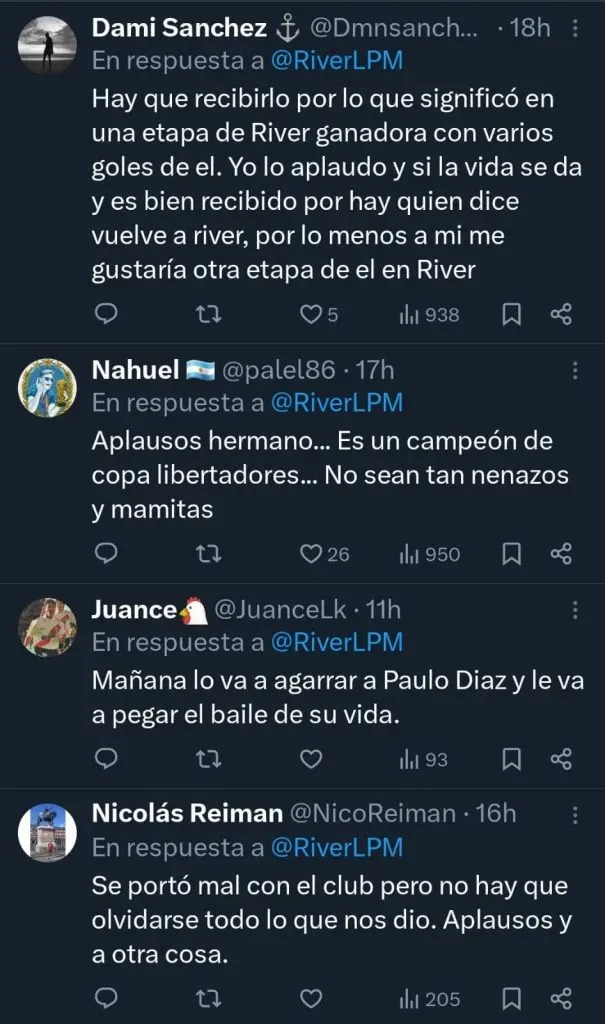This screenshot has width=605, height=1024.
Task: Retweet Nicolás Reiman's reply
Action: (208, 997)
